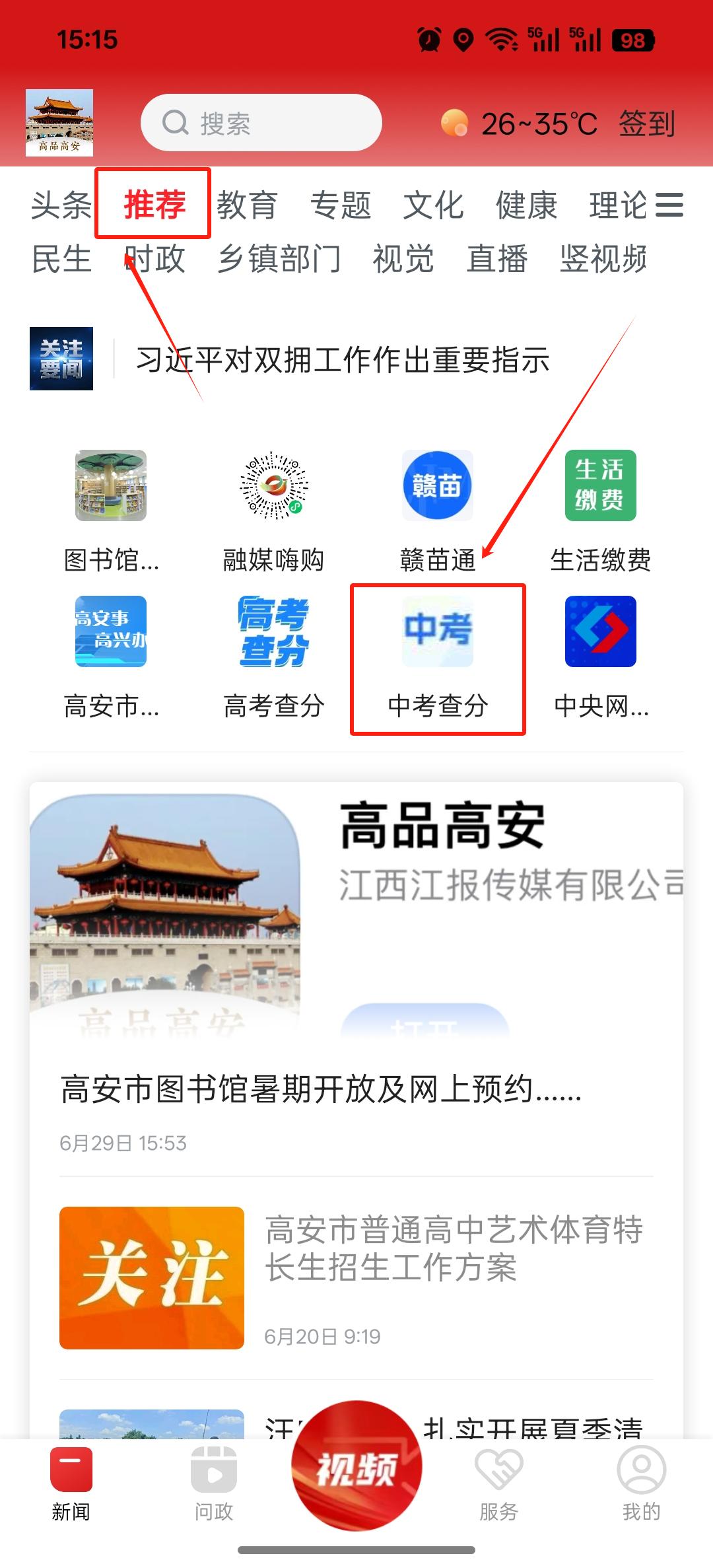Viewport: 713px width, 1568px height.
Task: Open the 乡镇部门 channel
Action: click(279, 258)
